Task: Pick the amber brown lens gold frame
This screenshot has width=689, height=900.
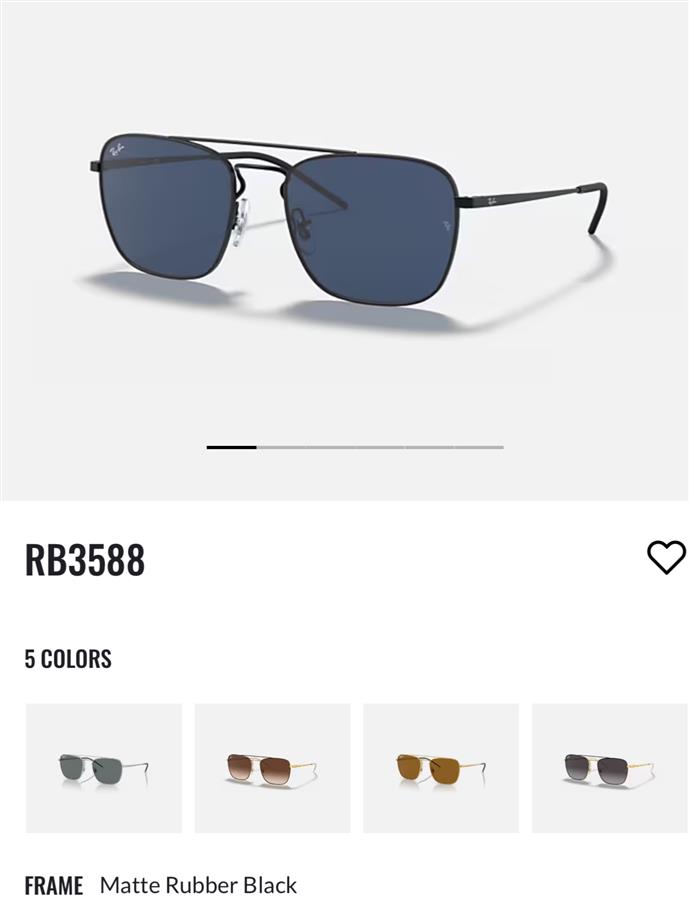Action: [x=441, y=768]
